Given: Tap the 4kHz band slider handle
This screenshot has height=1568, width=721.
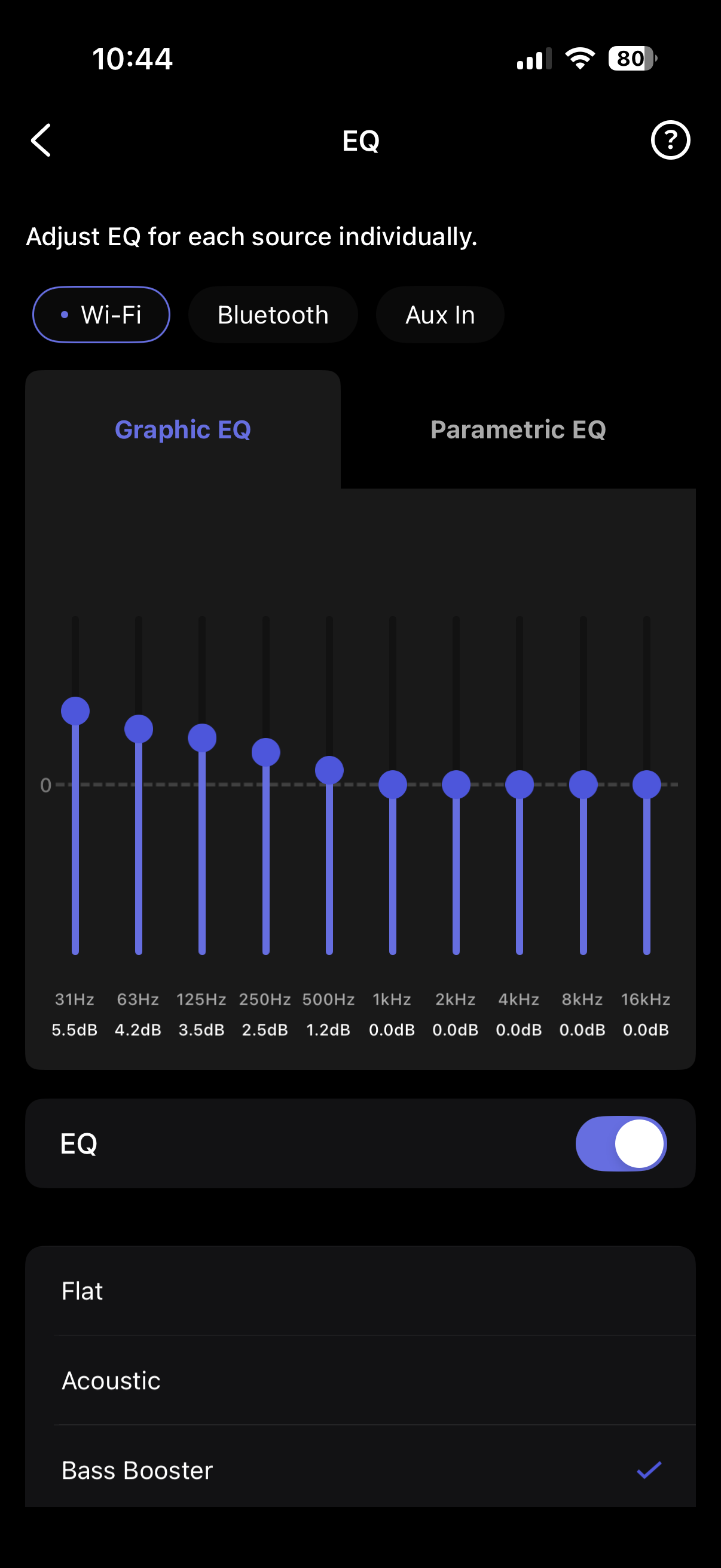Looking at the screenshot, I should tap(519, 785).
